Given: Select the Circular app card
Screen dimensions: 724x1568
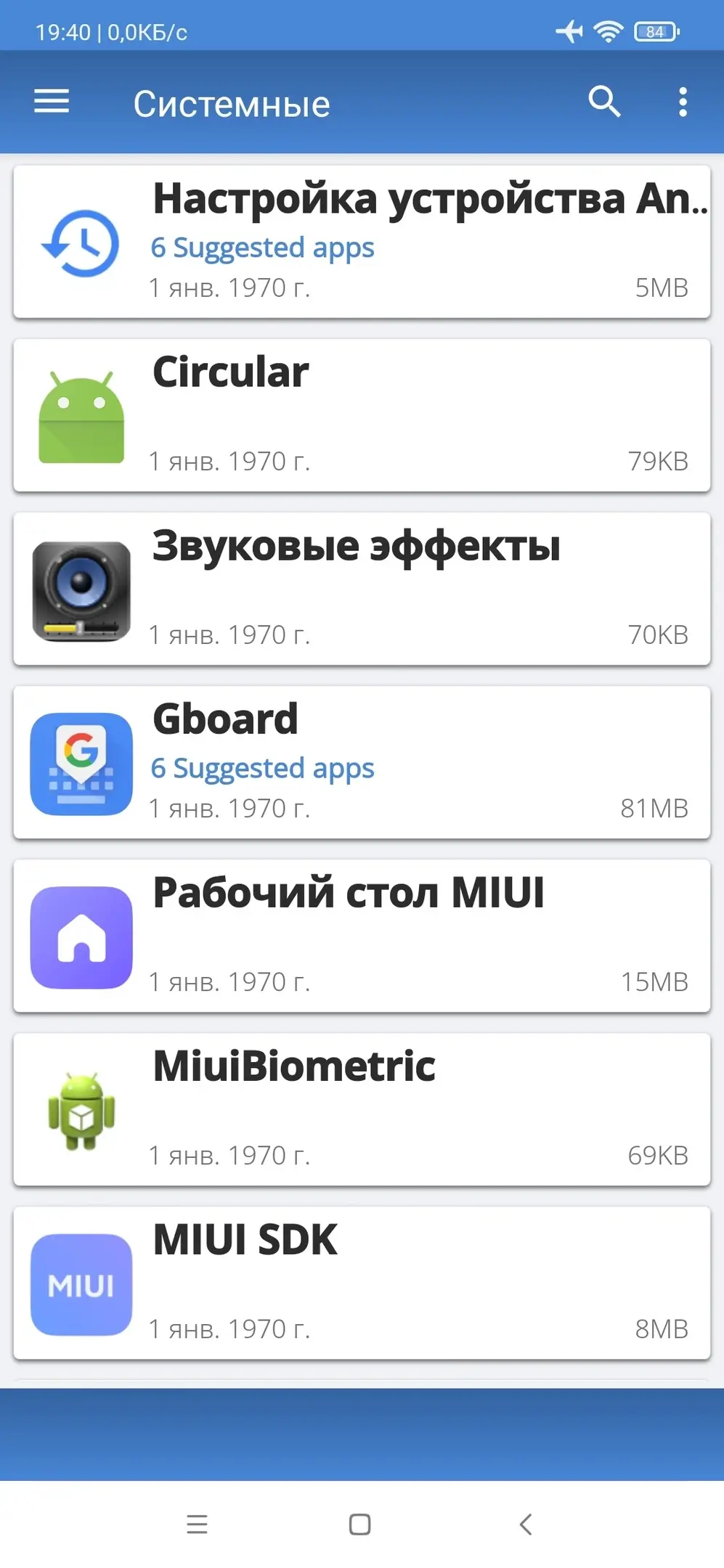Looking at the screenshot, I should tap(362, 415).
